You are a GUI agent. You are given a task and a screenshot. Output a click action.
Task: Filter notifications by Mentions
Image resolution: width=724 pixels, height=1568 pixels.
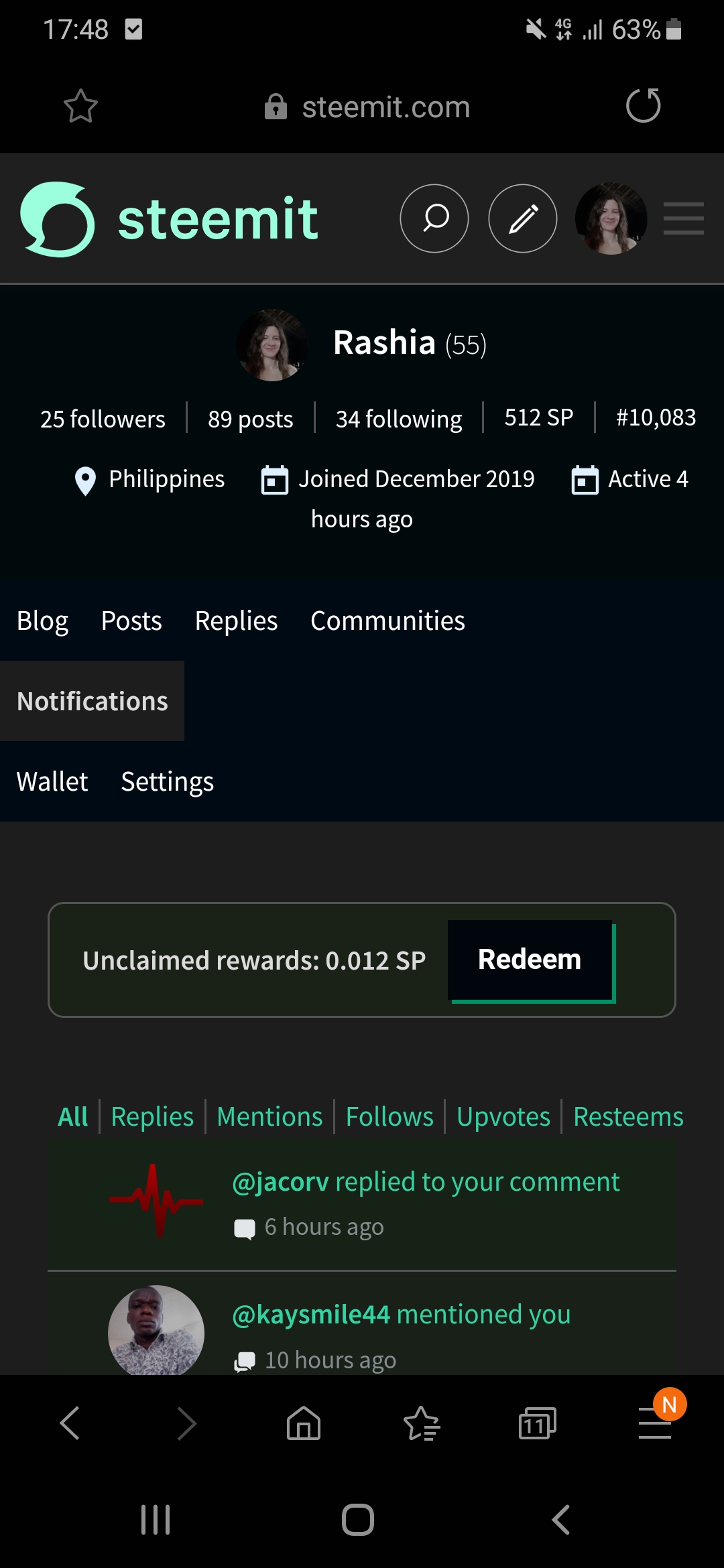(269, 1117)
